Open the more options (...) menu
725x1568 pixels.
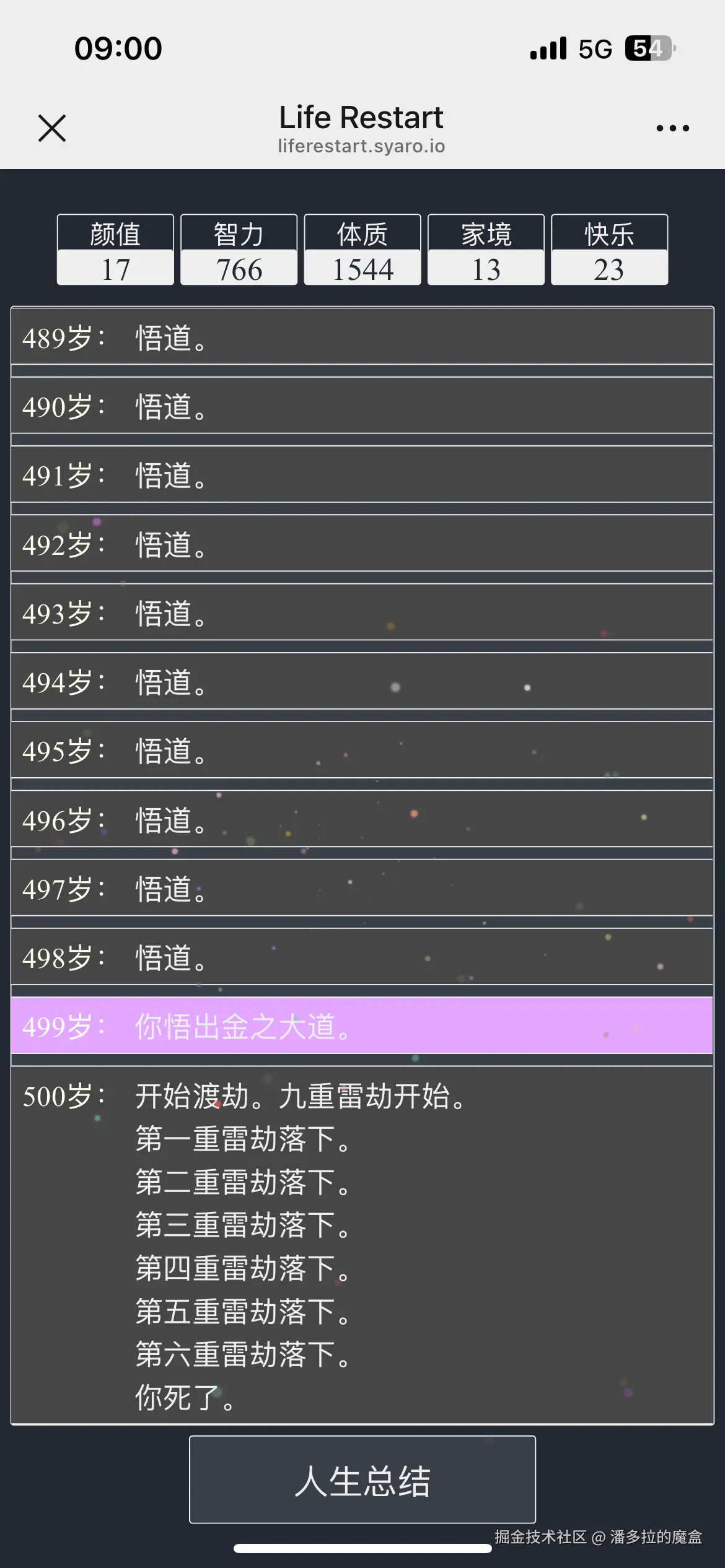[672, 128]
